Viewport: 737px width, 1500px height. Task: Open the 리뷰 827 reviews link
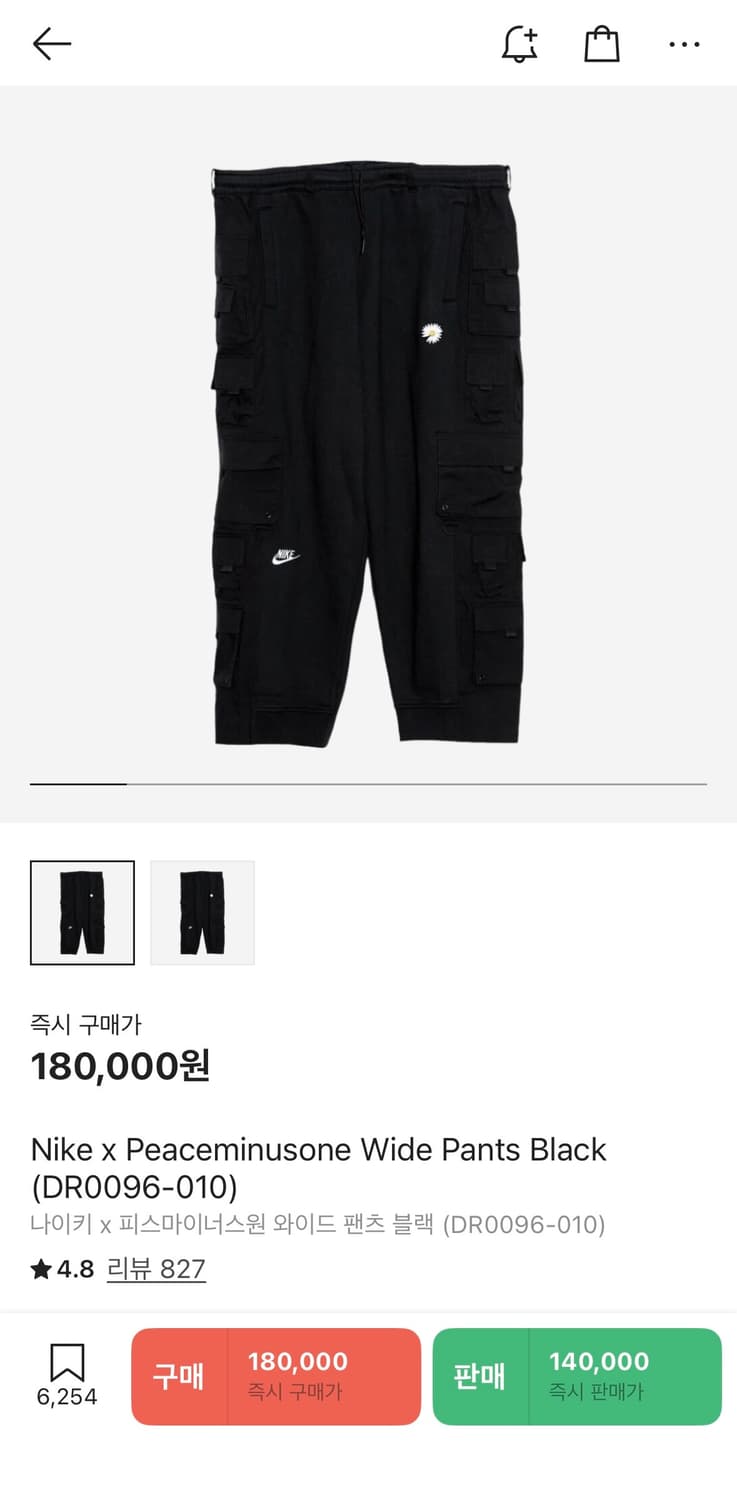coord(156,1269)
